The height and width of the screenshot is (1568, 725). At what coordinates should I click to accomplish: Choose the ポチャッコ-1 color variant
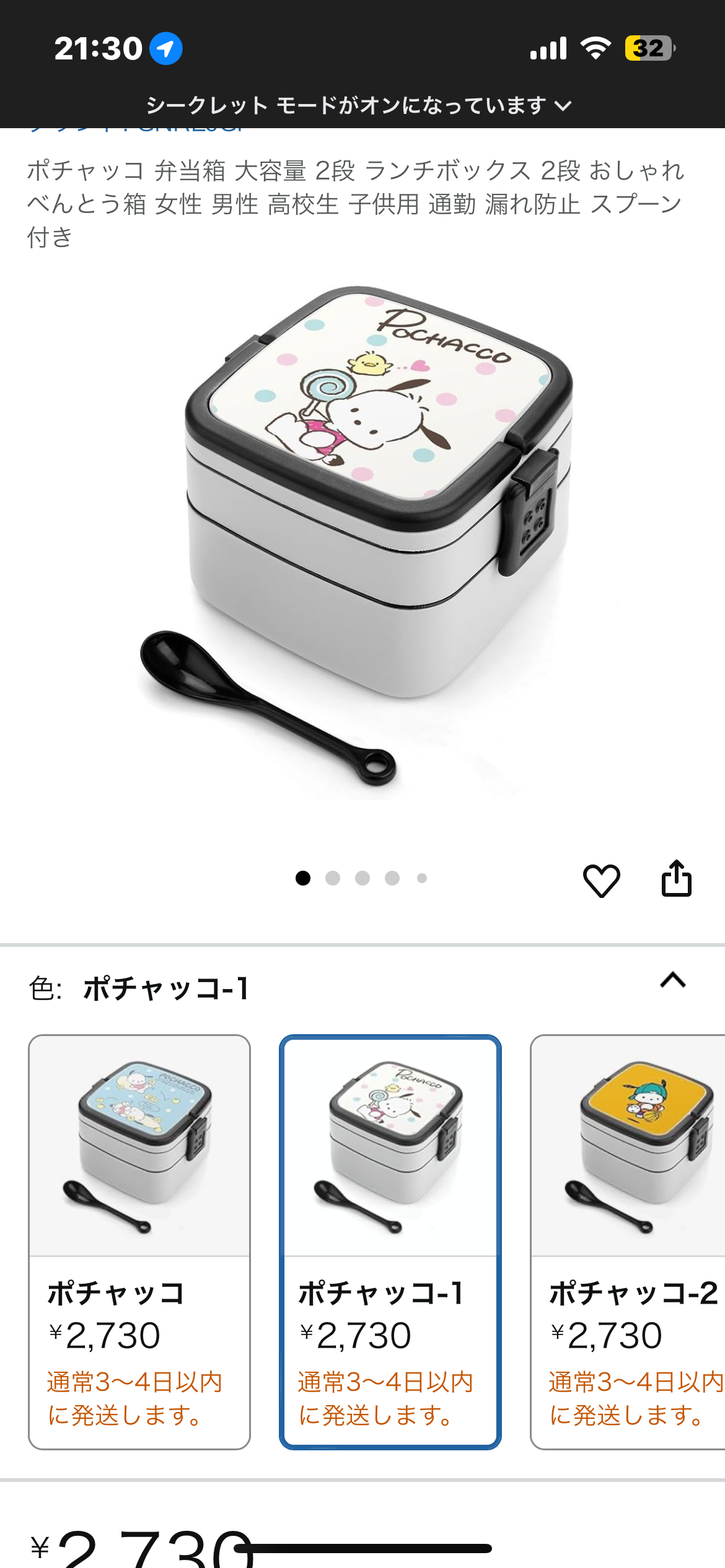click(x=390, y=1242)
